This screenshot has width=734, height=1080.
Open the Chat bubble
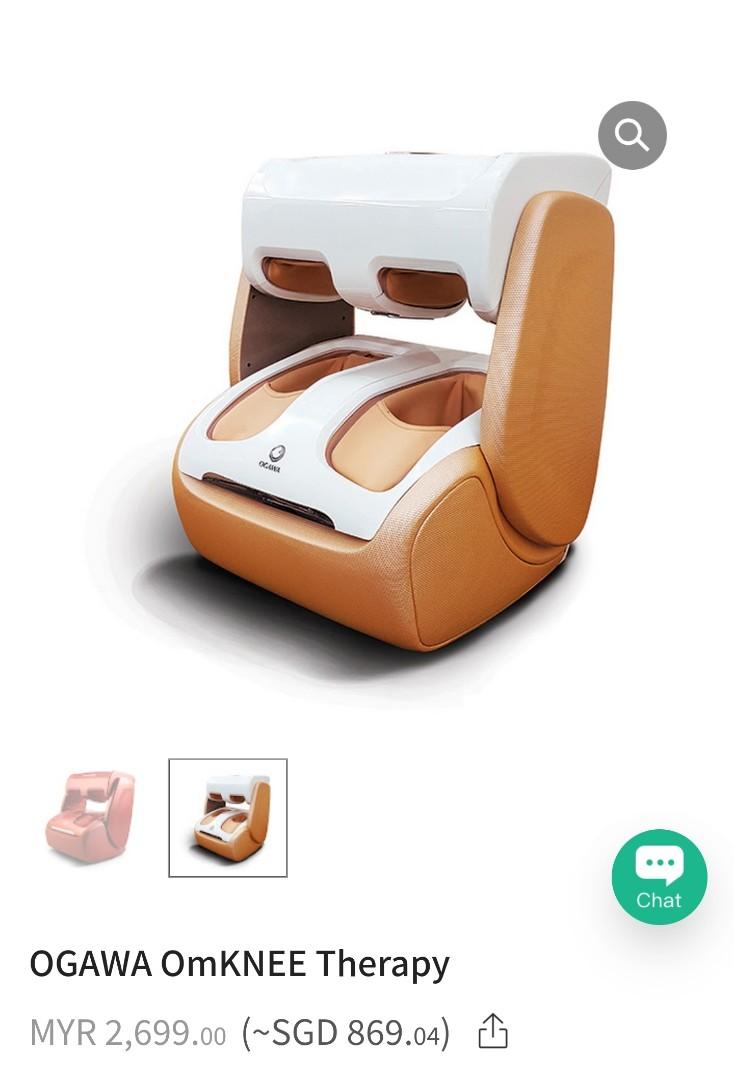pyautogui.click(x=659, y=877)
